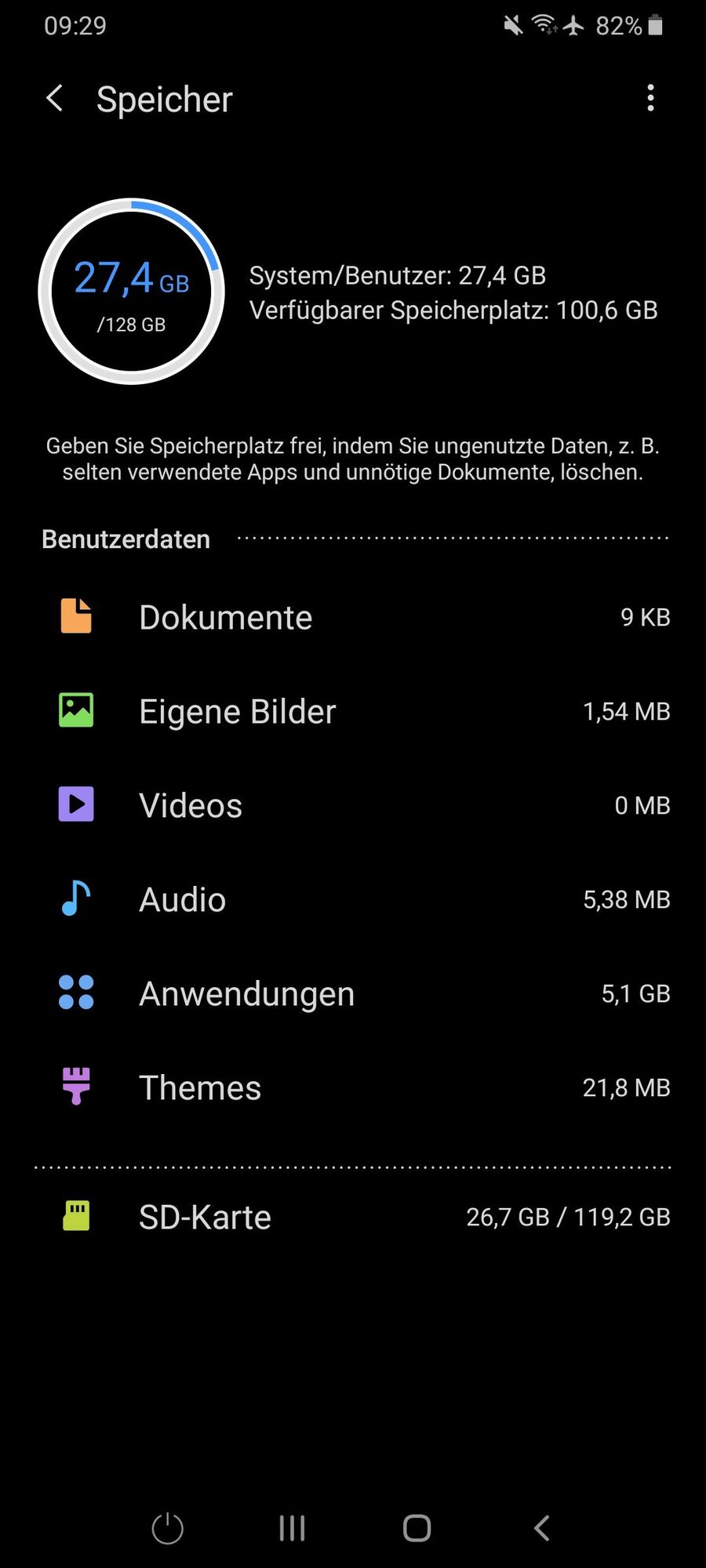
Task: Open Eigene Bilder storage details
Action: point(353,711)
